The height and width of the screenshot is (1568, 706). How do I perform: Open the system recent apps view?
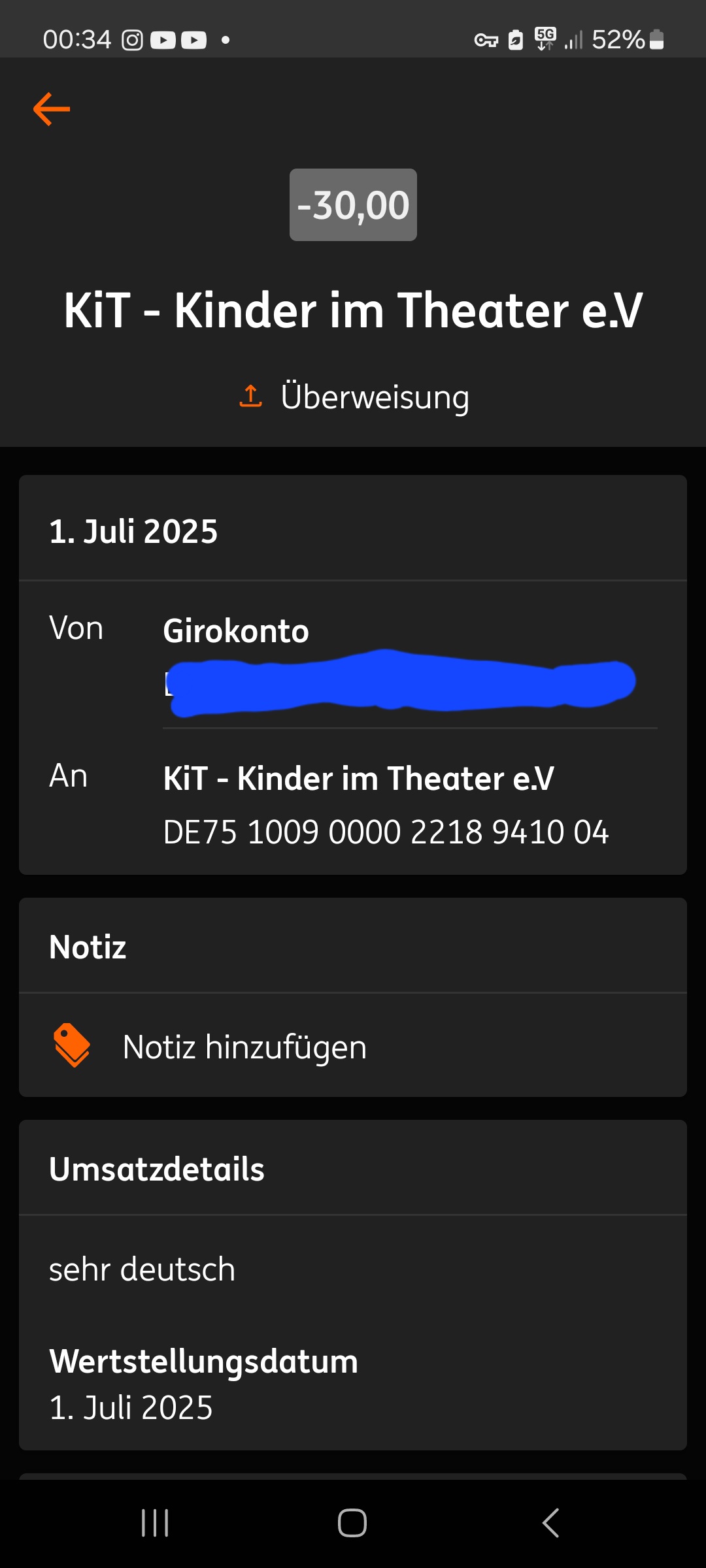pyautogui.click(x=155, y=1523)
